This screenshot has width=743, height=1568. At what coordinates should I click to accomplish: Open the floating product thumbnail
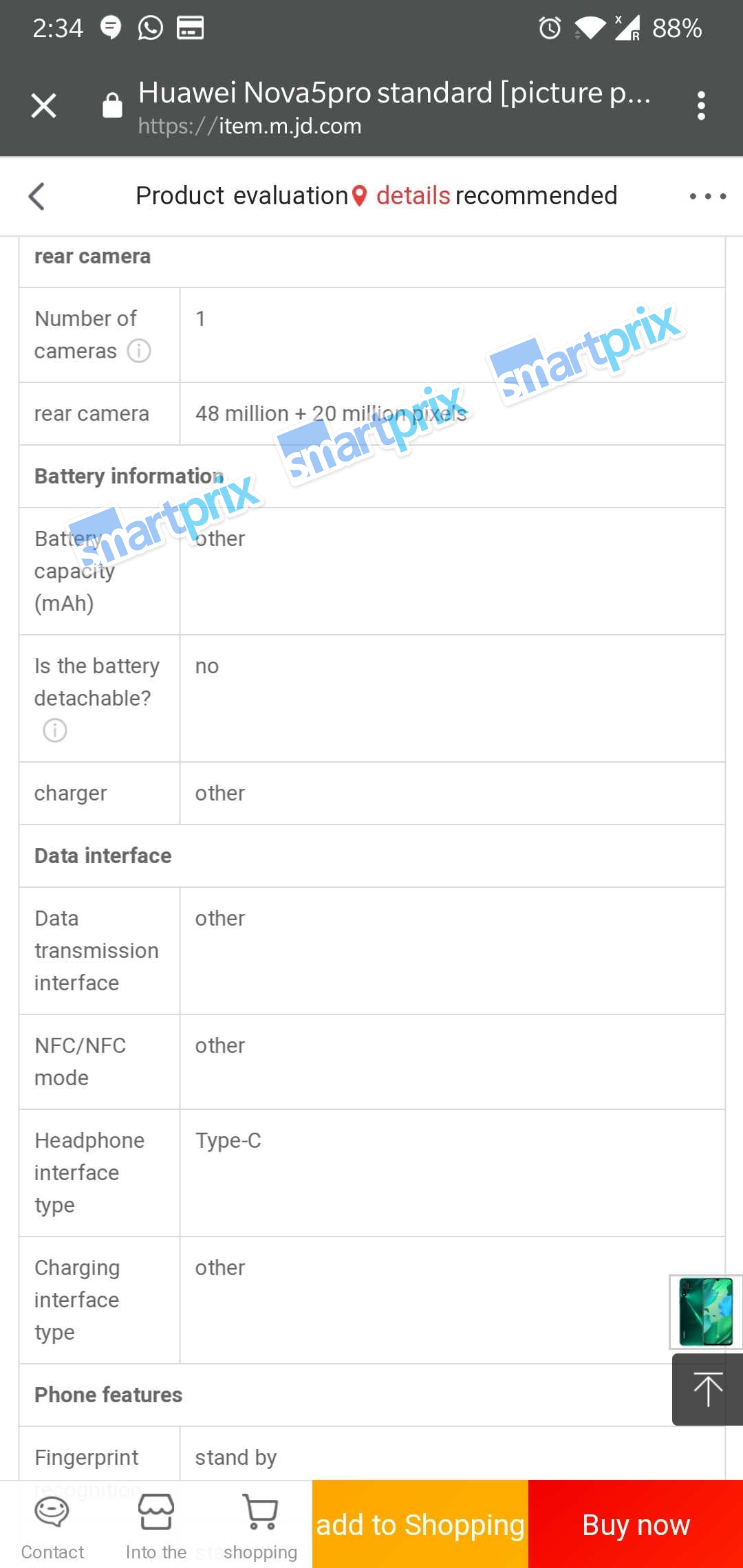pos(706,1311)
